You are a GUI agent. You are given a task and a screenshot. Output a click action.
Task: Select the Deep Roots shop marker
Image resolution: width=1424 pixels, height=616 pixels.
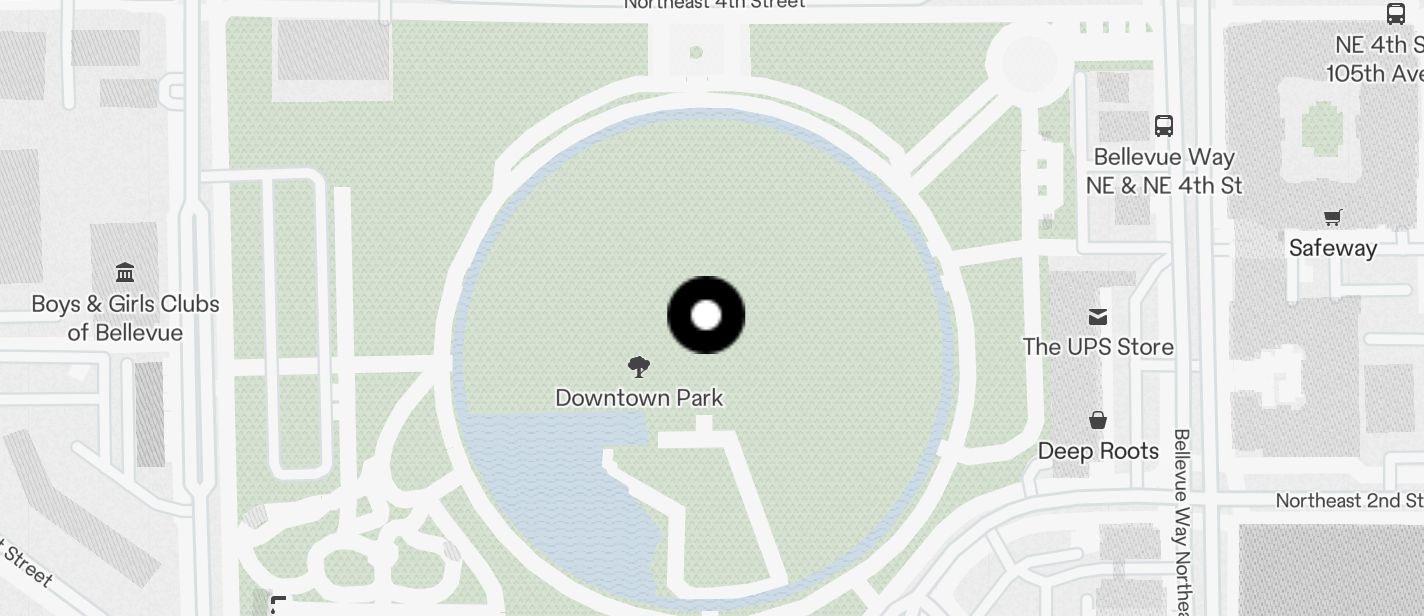click(1098, 420)
